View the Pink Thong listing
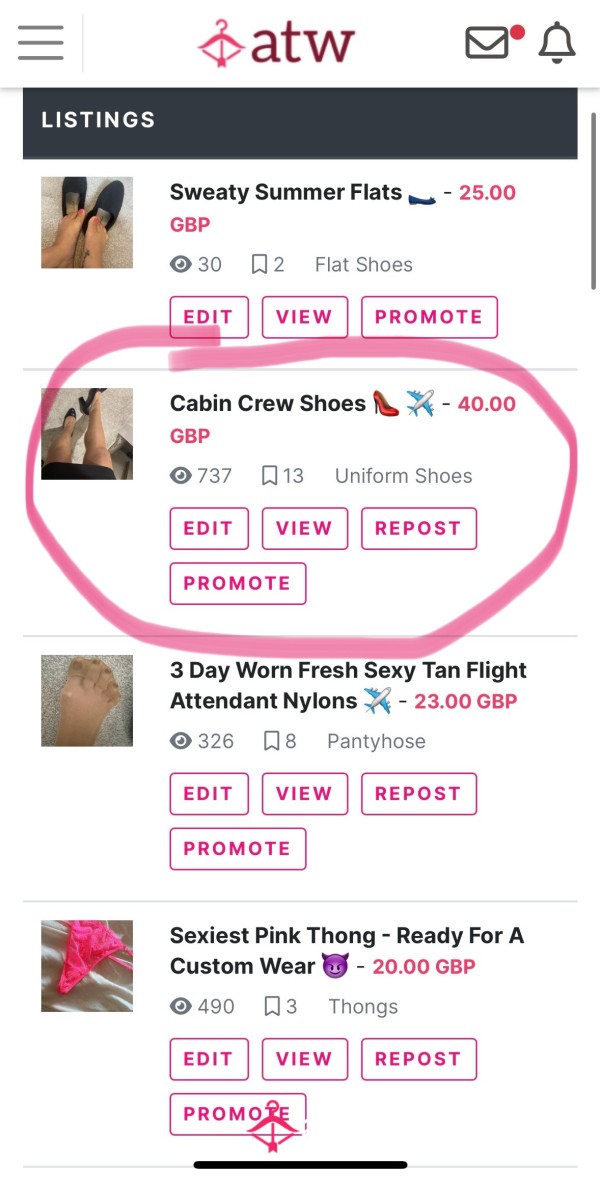The height and width of the screenshot is (1181, 600). tap(305, 1059)
